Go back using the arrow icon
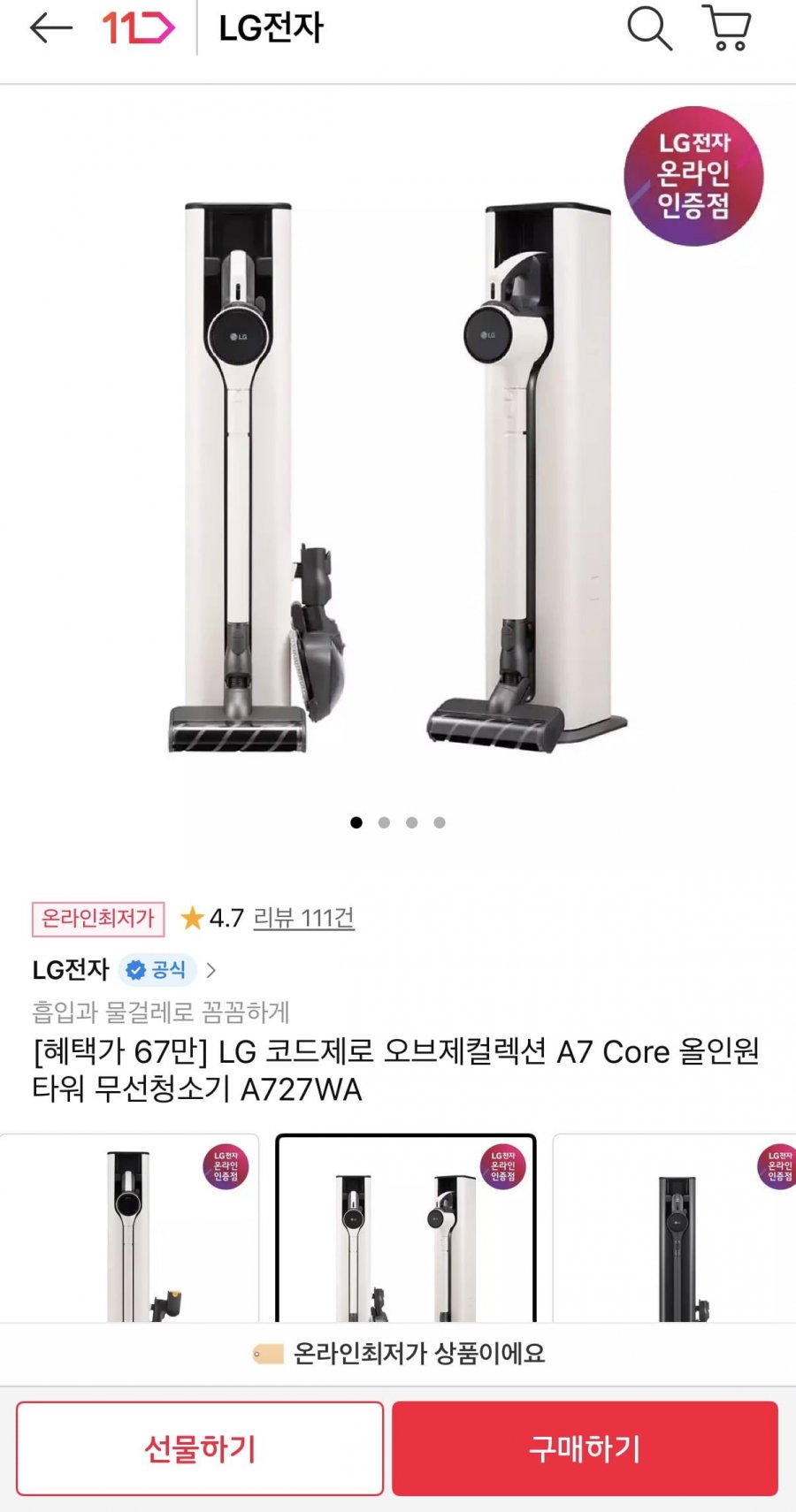 click(50, 29)
